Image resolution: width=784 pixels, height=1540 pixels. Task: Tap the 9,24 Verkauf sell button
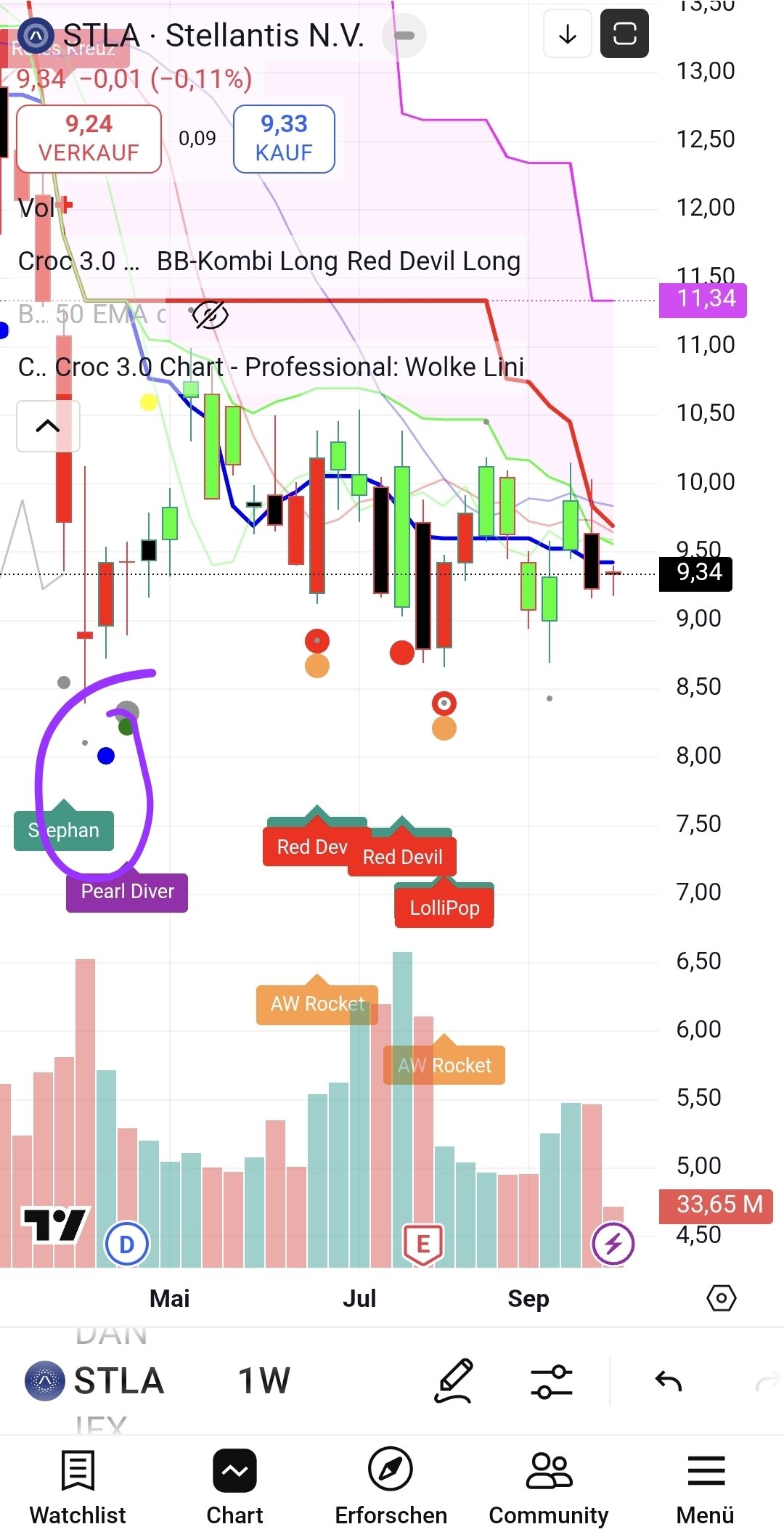coord(89,139)
